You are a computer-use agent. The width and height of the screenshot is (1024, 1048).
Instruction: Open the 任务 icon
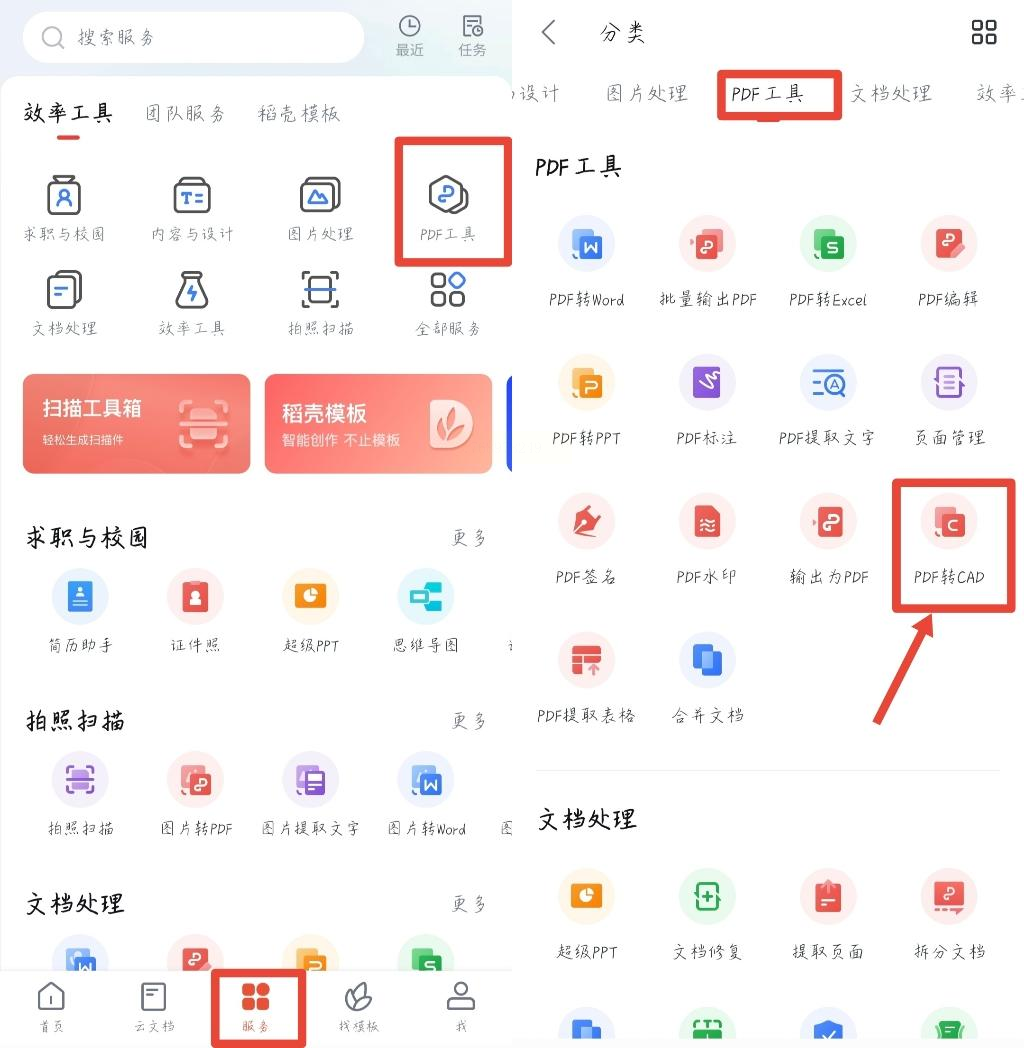point(472,35)
